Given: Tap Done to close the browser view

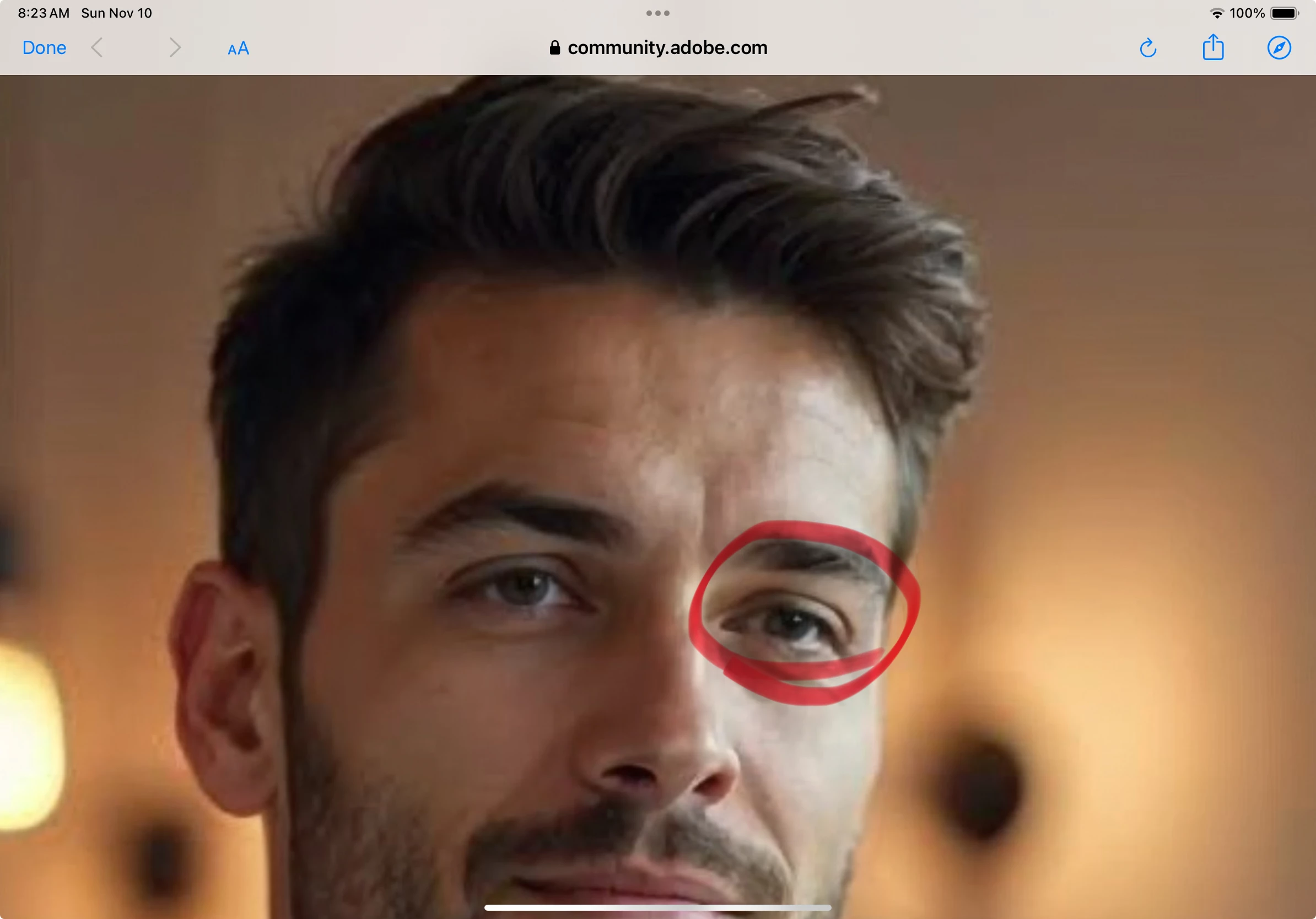Looking at the screenshot, I should click(x=44, y=47).
